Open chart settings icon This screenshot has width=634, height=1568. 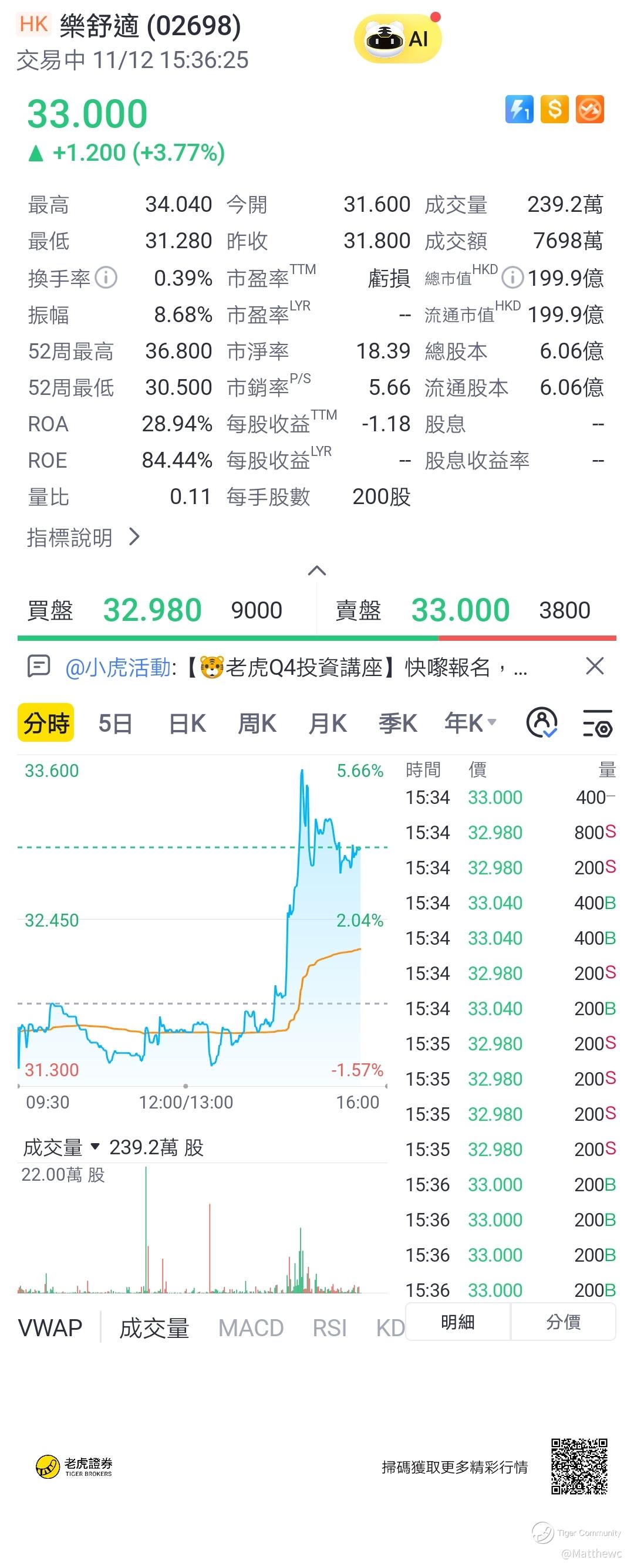[597, 723]
